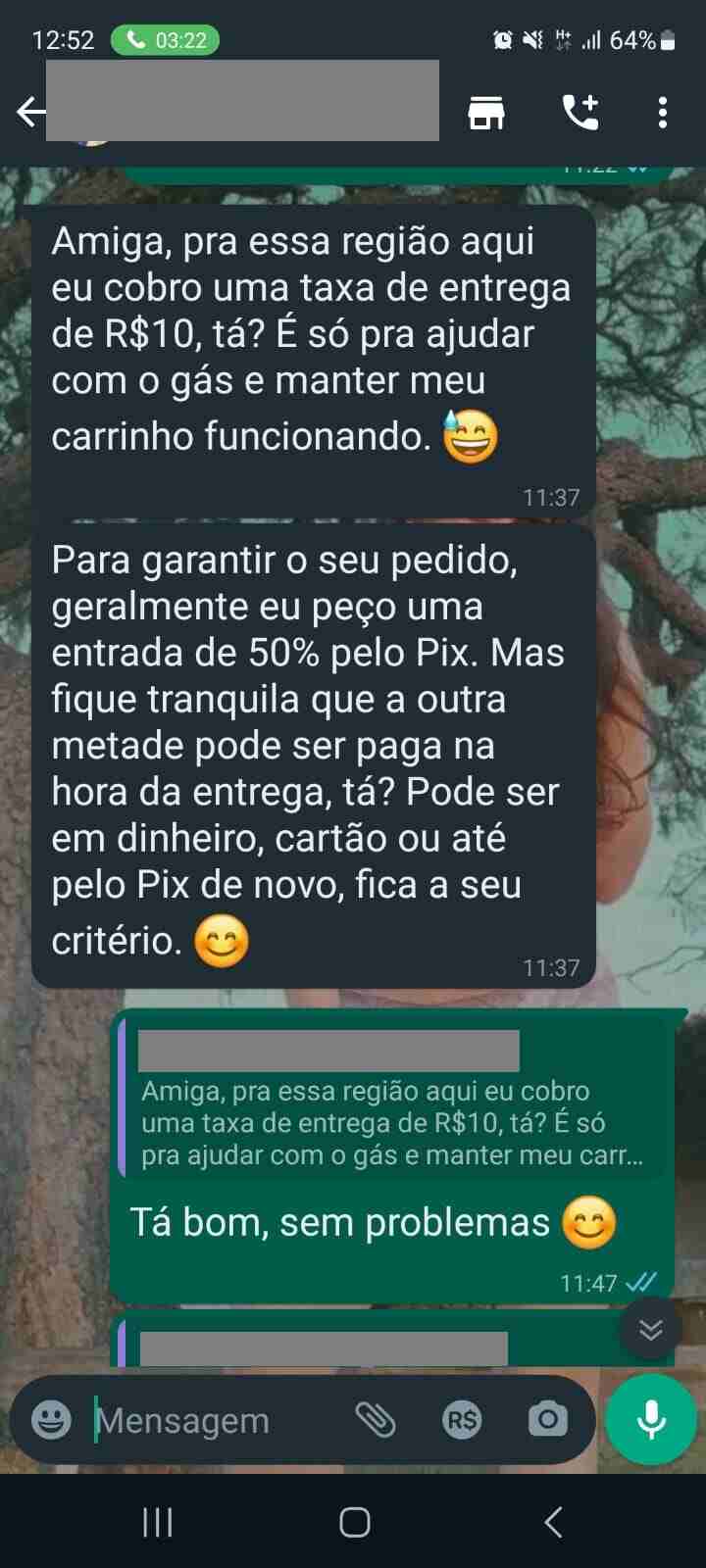The image size is (706, 1568).
Task: Jump to the latest messages
Action: click(x=651, y=1329)
